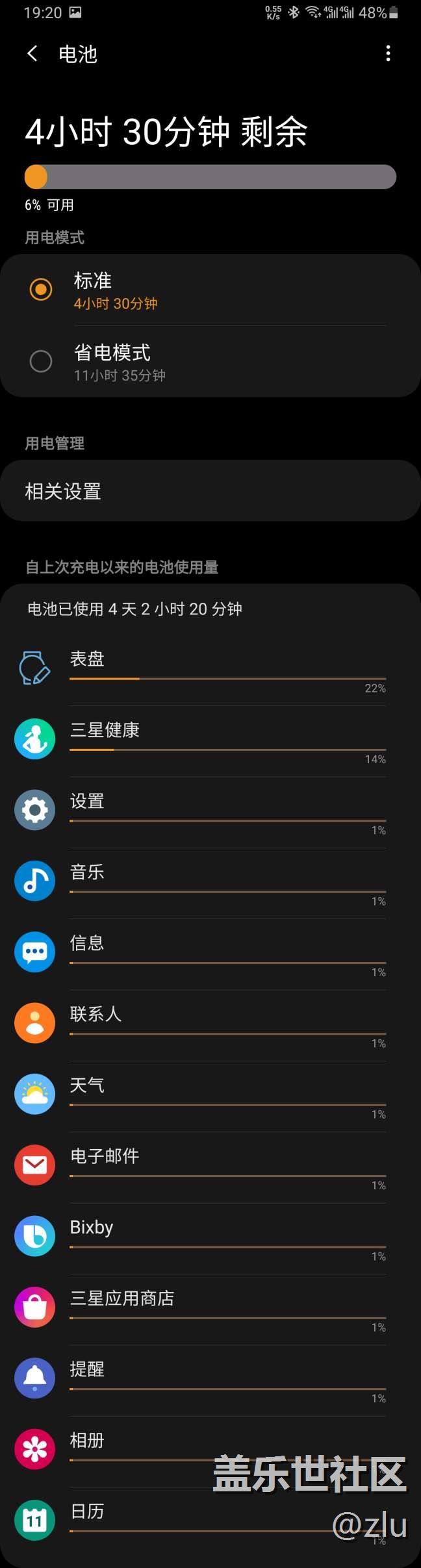The width and height of the screenshot is (421, 1568).
Task: Check battery usage of 音乐
Action: 210,882
